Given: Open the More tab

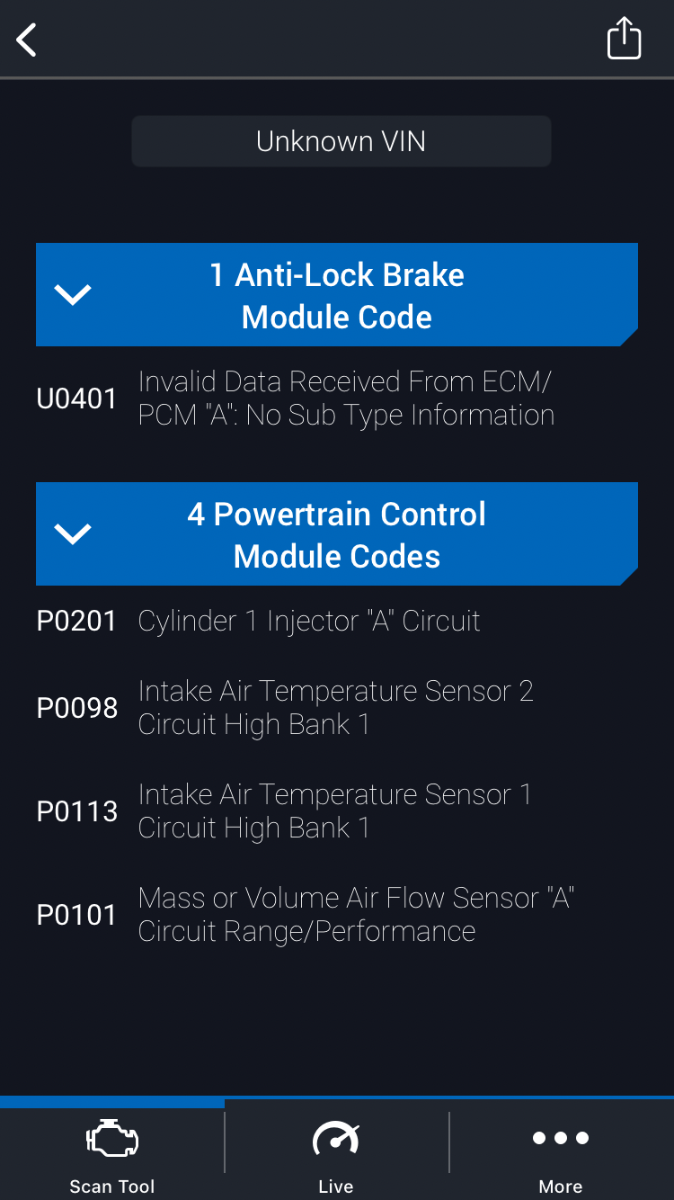Looking at the screenshot, I should pos(561,1154).
